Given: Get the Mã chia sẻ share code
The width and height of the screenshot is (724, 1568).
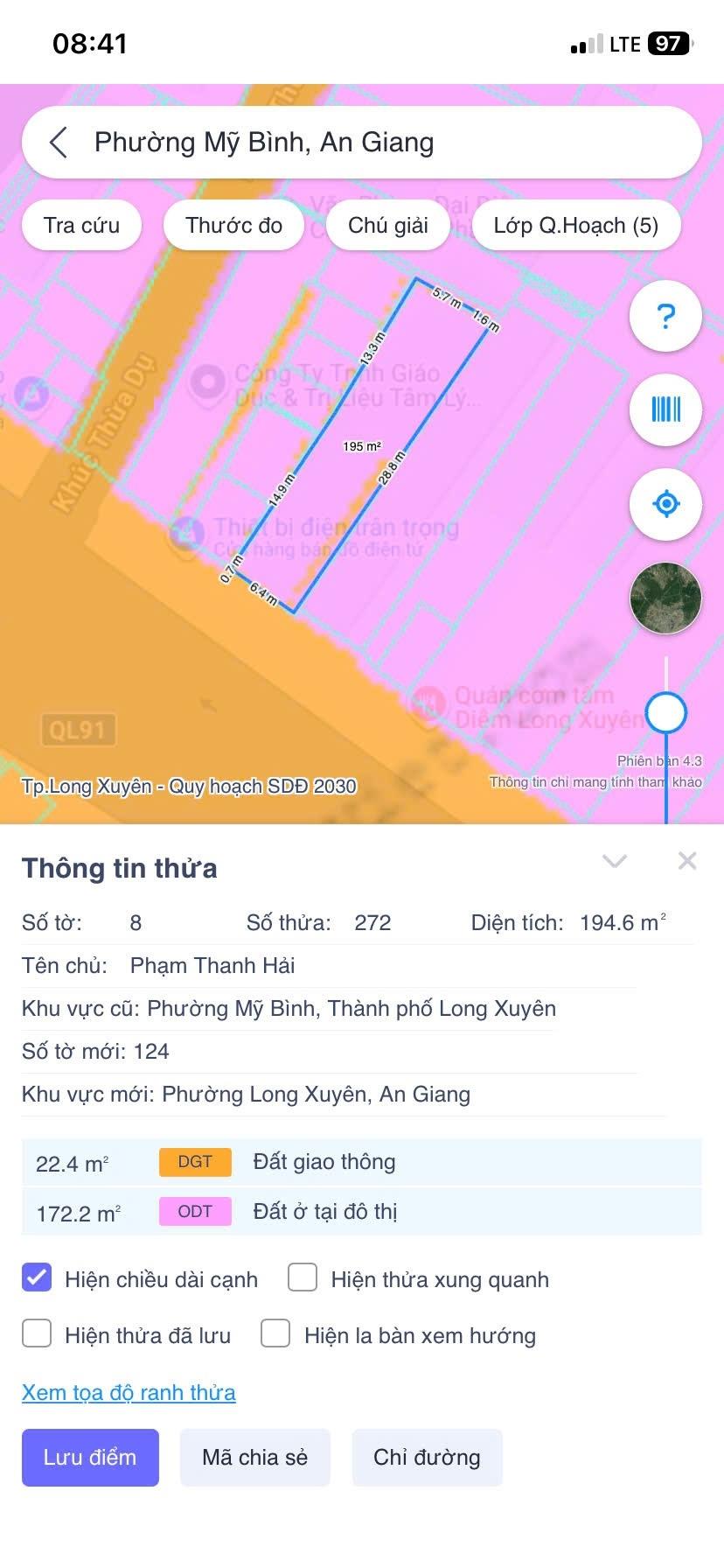Looking at the screenshot, I should pyautogui.click(x=255, y=1457).
